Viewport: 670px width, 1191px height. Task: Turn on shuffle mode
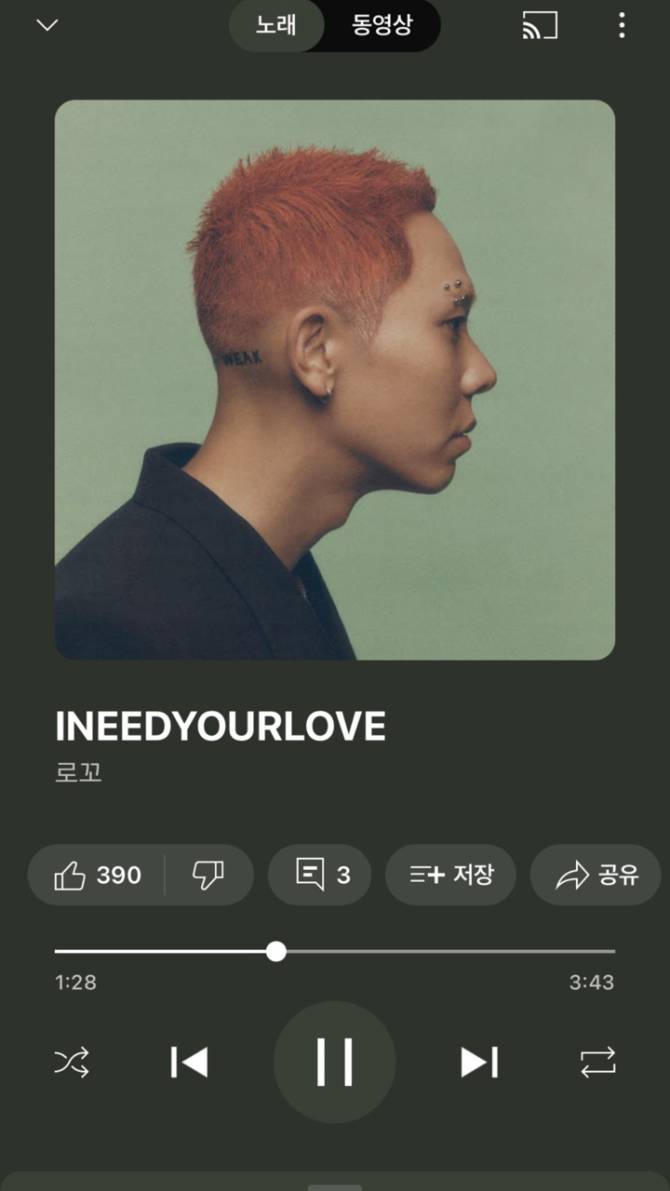point(72,1061)
